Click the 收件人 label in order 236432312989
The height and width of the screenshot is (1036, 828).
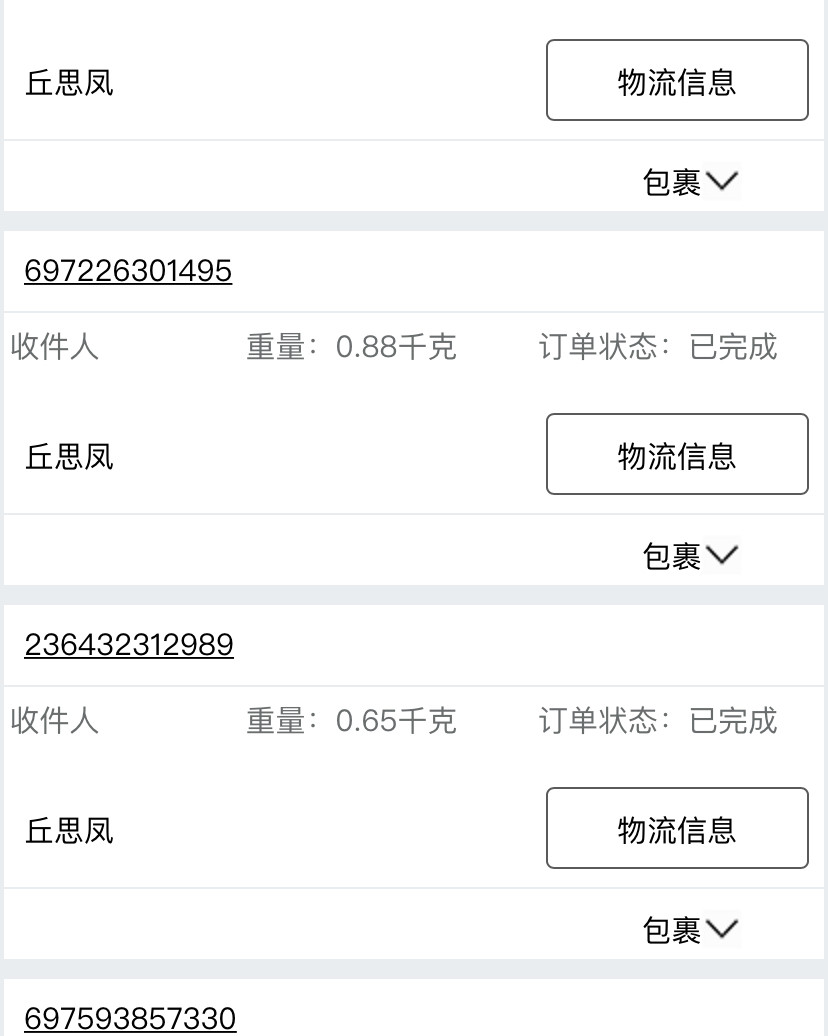pyautogui.click(x=54, y=721)
